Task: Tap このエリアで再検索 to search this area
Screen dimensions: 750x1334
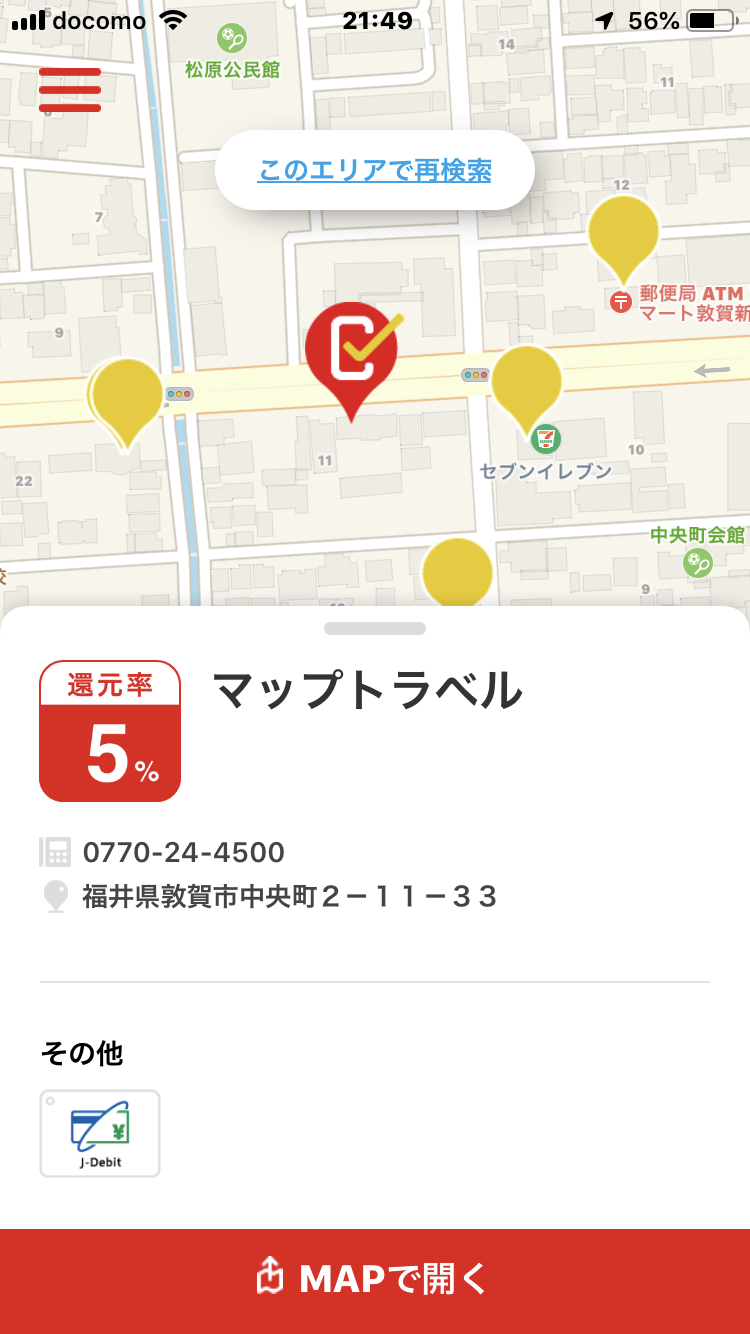Action: coord(375,170)
